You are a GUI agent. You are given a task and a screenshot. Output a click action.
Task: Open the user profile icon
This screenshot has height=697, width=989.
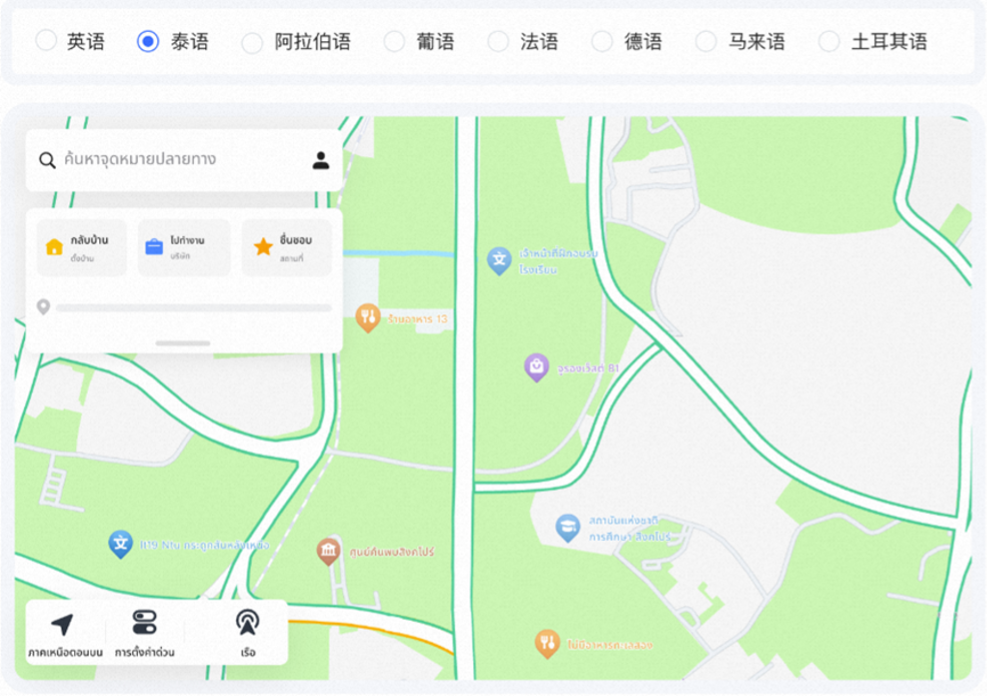320,160
